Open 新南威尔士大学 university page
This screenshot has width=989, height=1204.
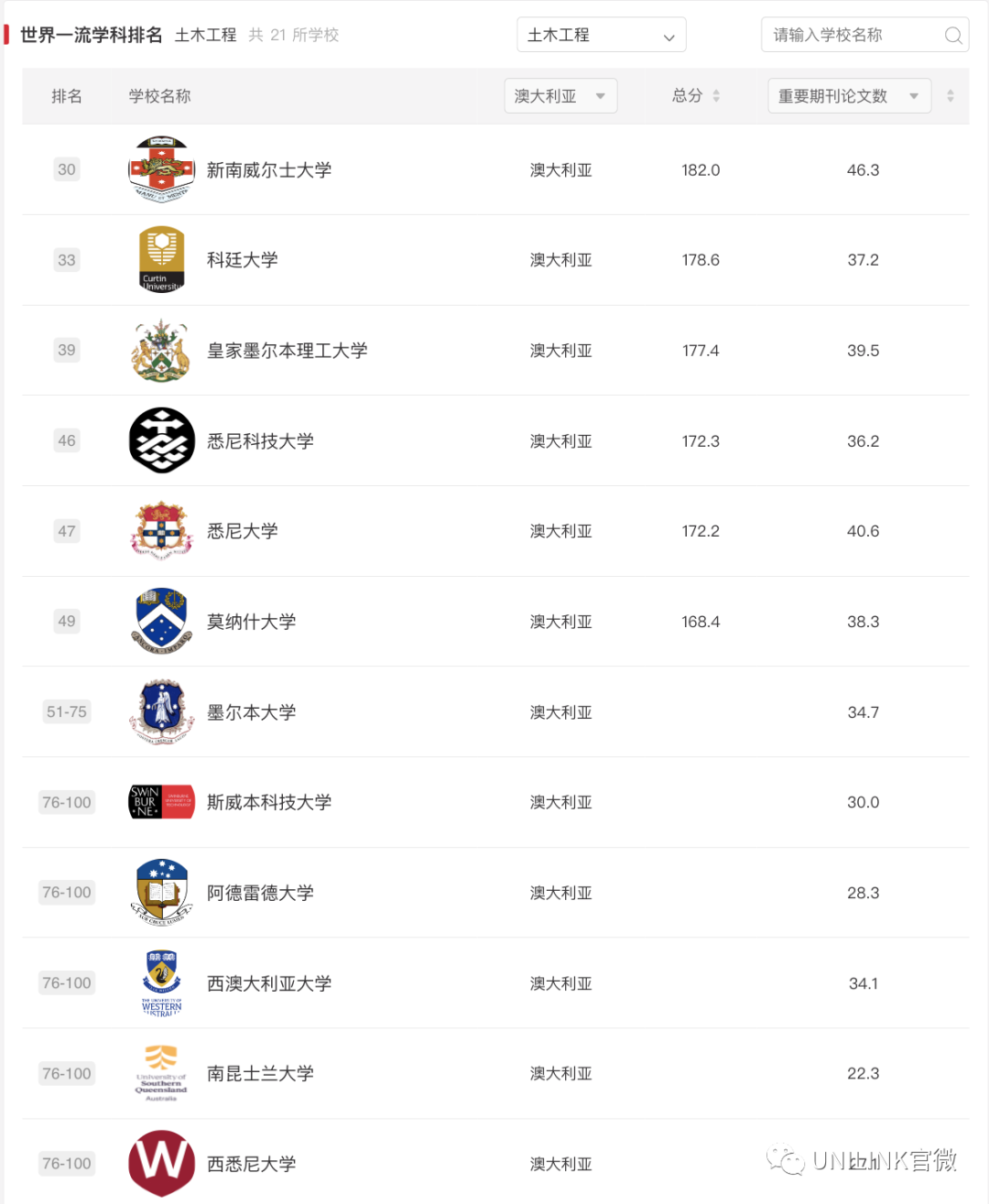[x=269, y=170]
